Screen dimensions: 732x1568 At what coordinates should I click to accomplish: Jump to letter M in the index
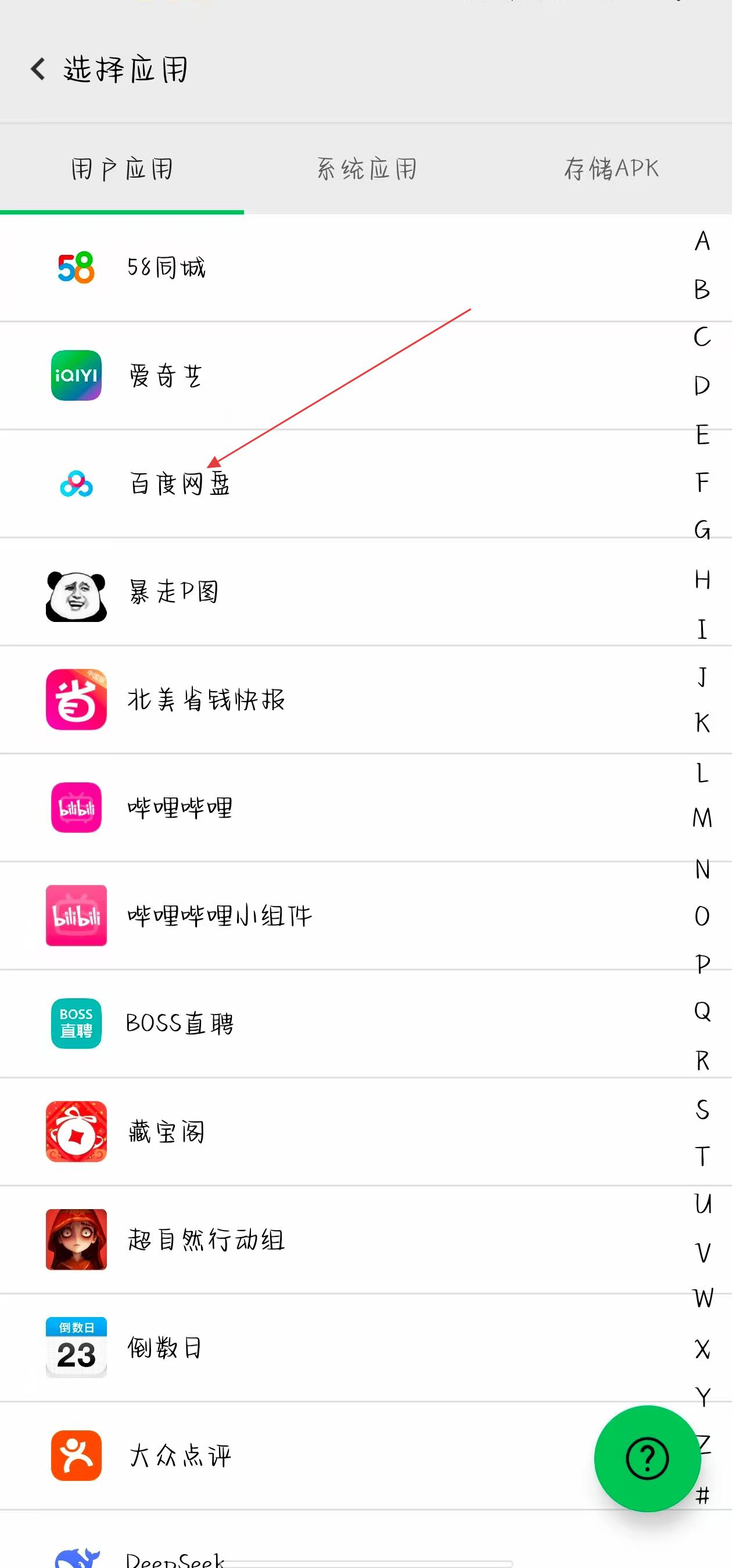tap(702, 818)
